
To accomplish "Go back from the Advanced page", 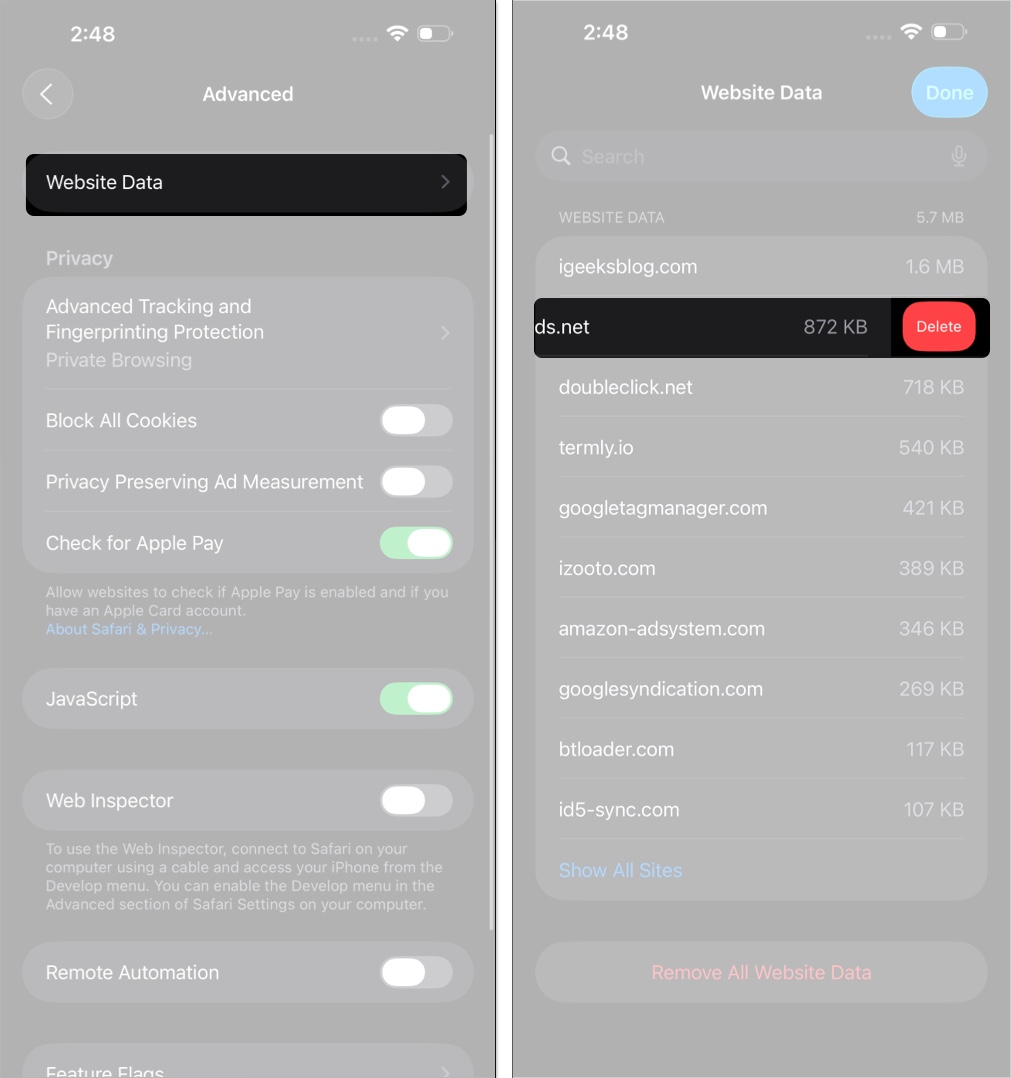I will pos(47,94).
